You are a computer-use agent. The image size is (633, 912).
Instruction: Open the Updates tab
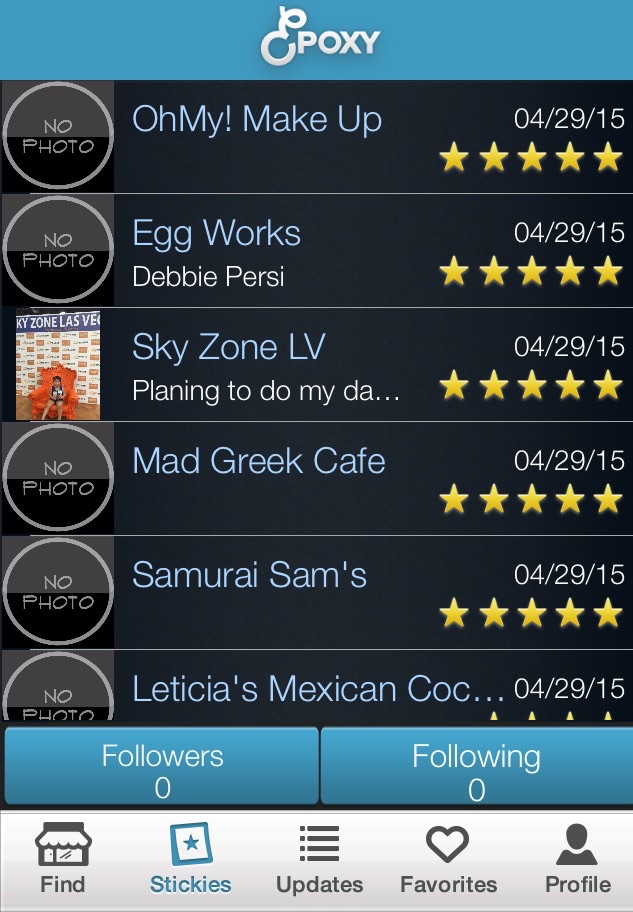pos(319,860)
